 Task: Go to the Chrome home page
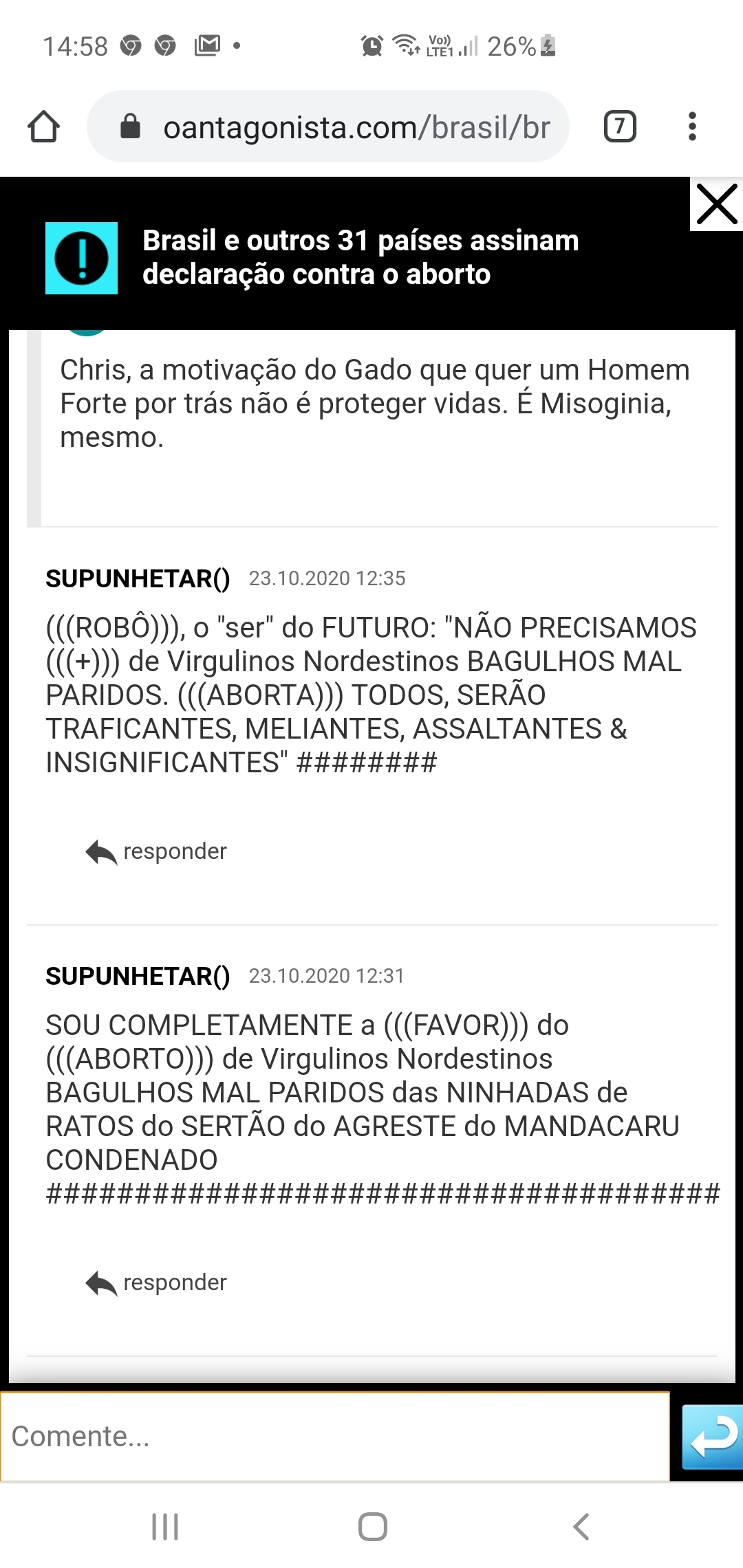43,127
